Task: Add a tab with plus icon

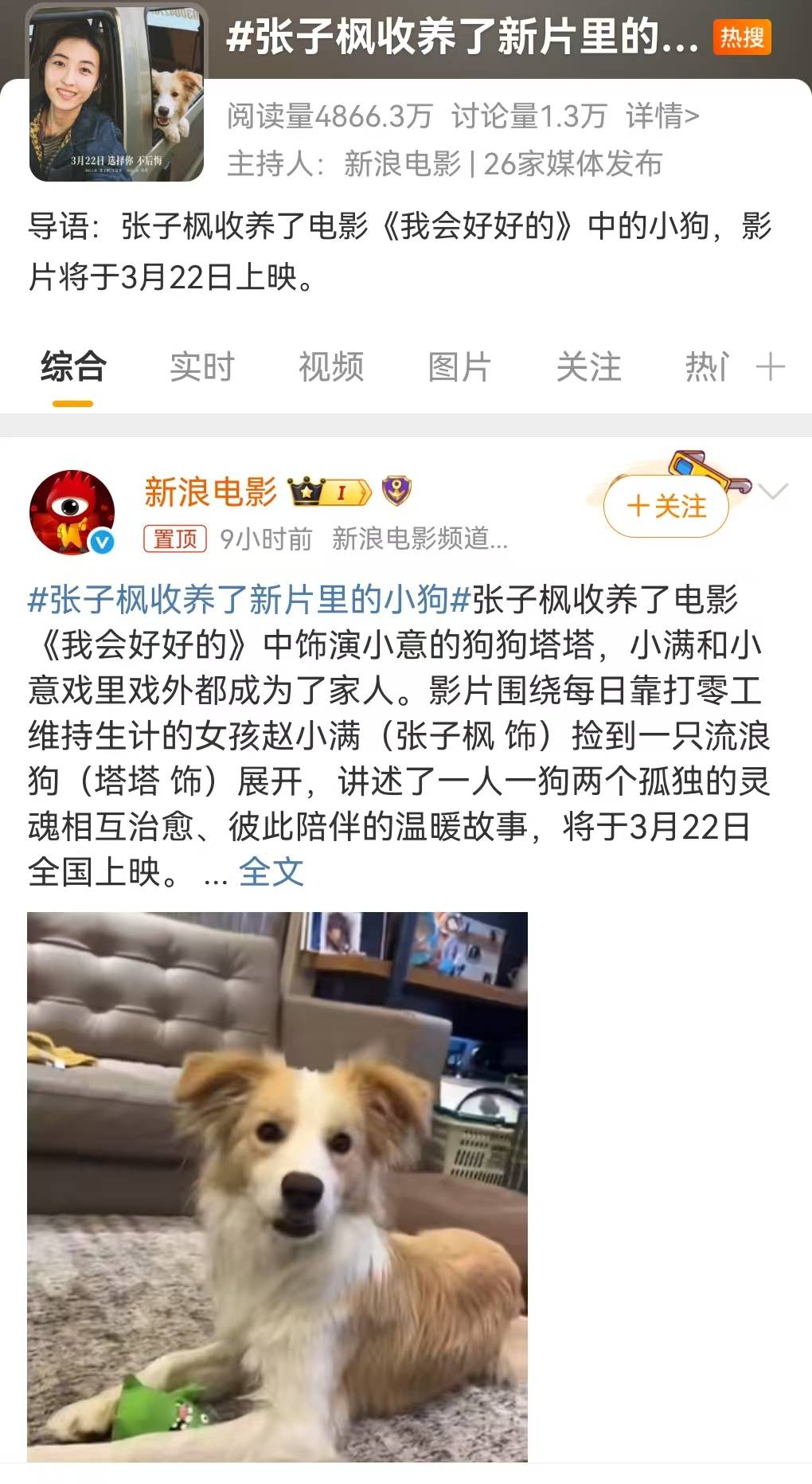Action: coord(770,367)
